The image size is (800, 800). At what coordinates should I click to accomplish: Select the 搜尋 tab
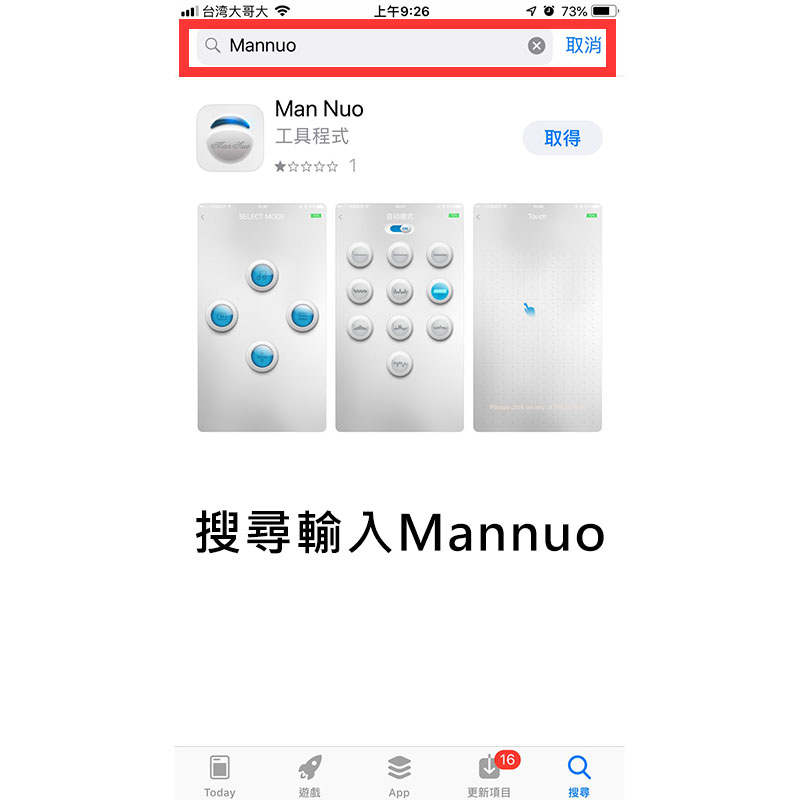tap(579, 775)
